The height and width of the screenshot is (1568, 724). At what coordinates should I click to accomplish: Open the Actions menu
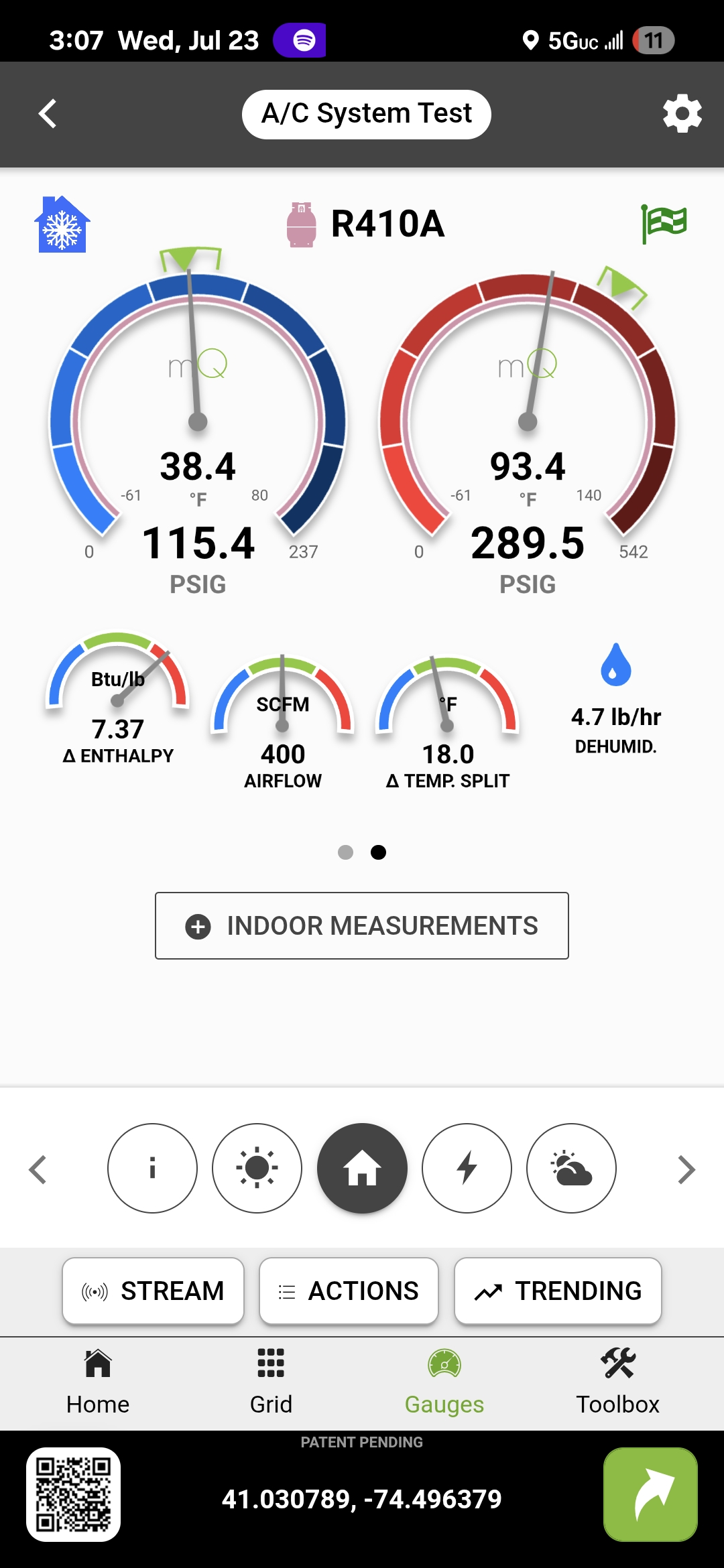tap(349, 1291)
